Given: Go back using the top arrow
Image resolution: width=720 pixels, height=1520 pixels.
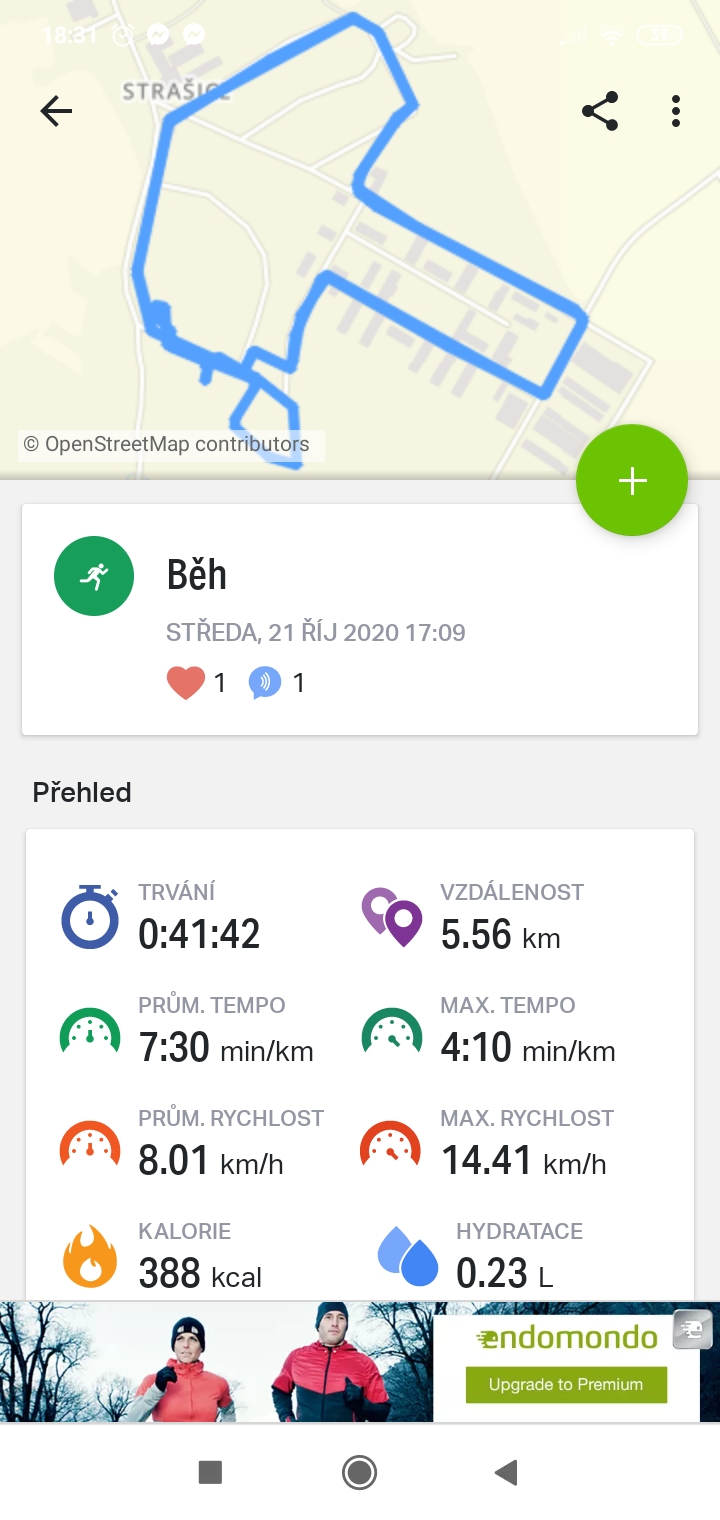Looking at the screenshot, I should click(56, 111).
